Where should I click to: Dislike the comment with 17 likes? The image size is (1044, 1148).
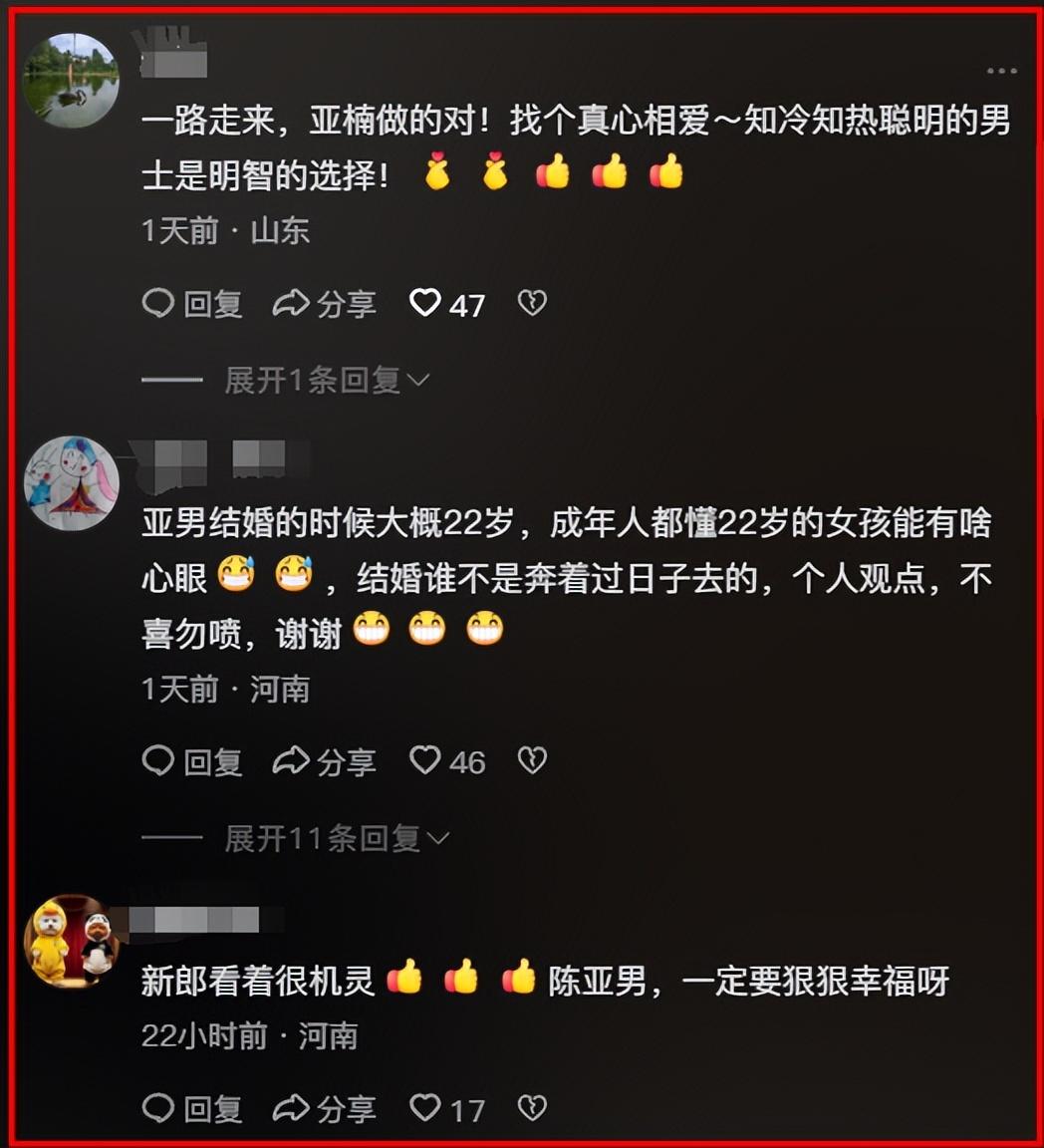pos(532,1108)
